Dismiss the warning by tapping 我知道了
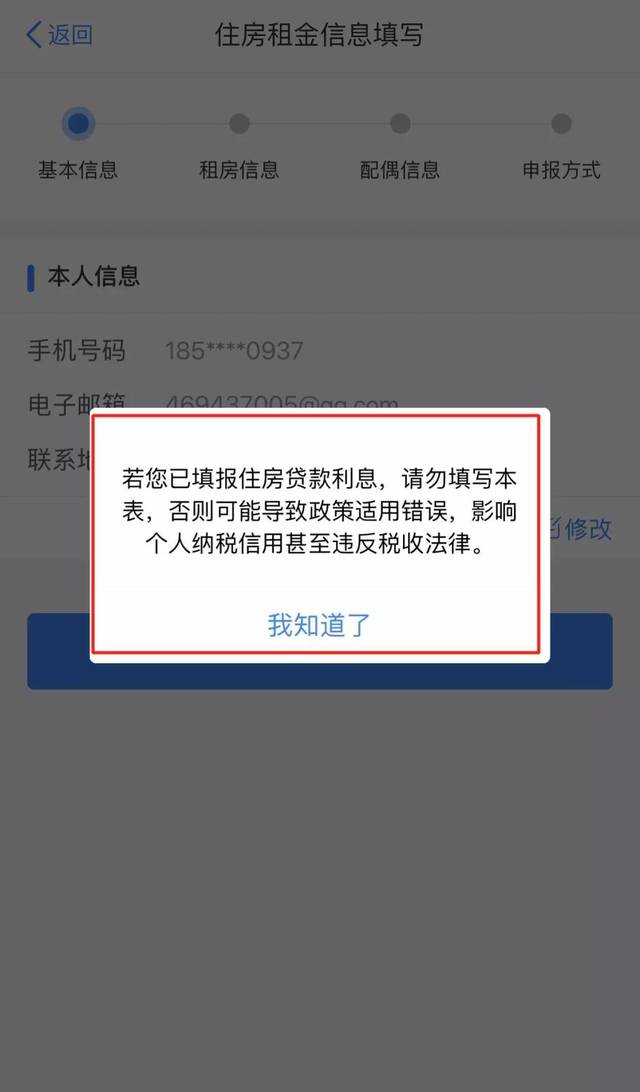640x1092 pixels. (x=319, y=625)
